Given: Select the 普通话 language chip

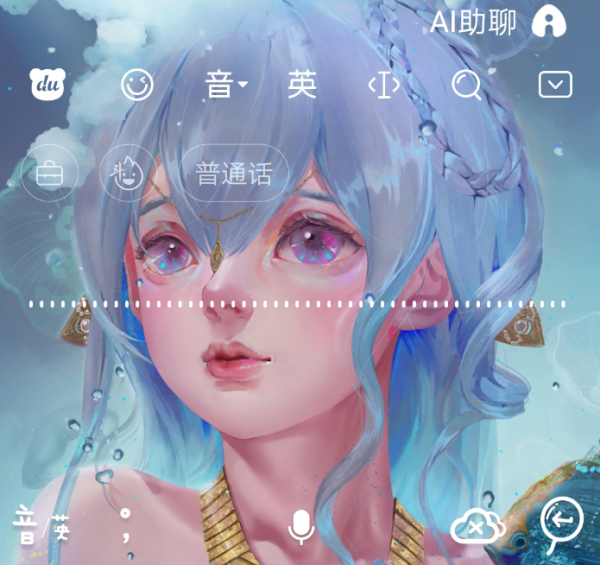Looking at the screenshot, I should coord(234,174).
